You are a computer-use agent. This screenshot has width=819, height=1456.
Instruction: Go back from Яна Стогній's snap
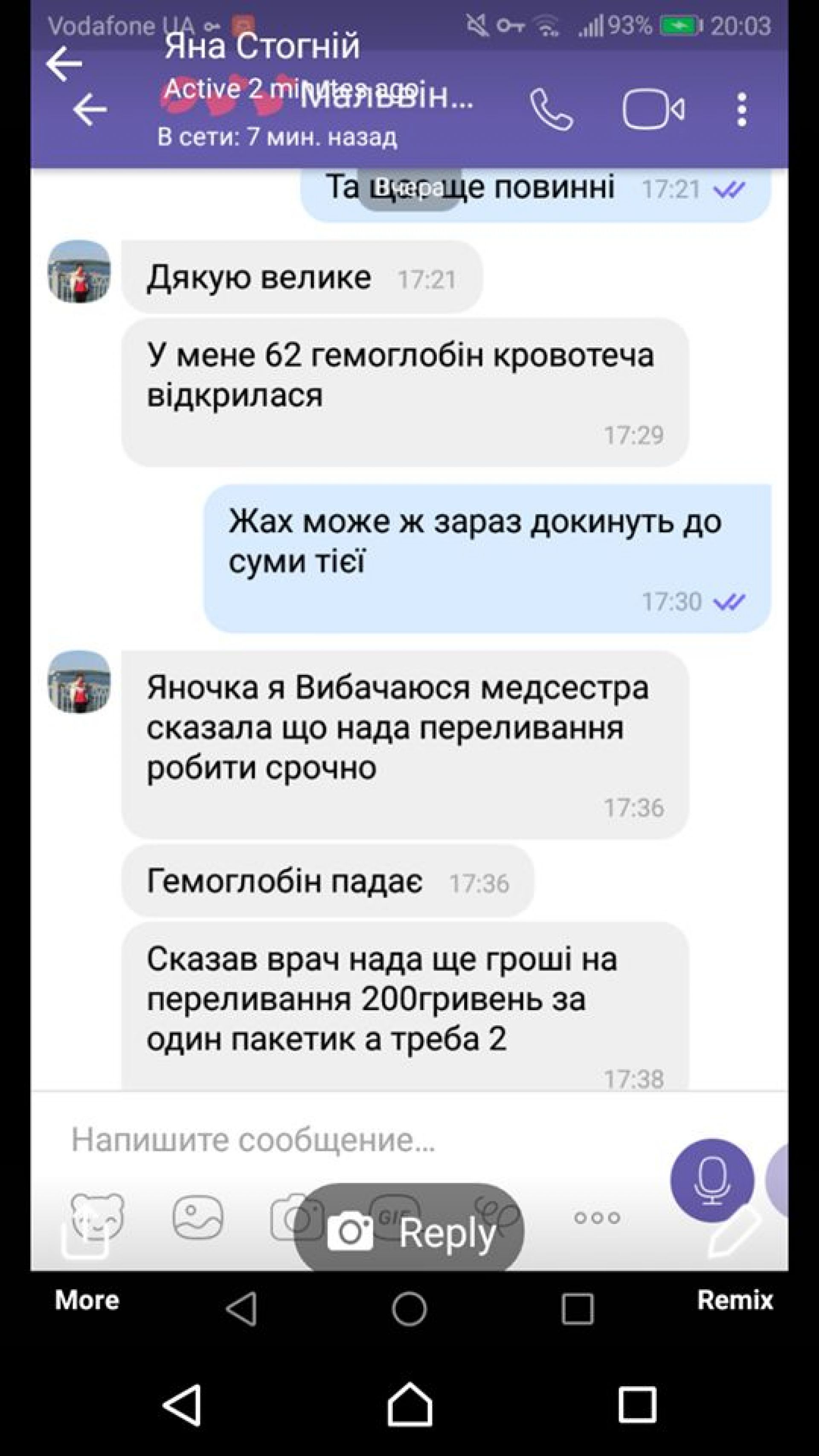[x=63, y=63]
